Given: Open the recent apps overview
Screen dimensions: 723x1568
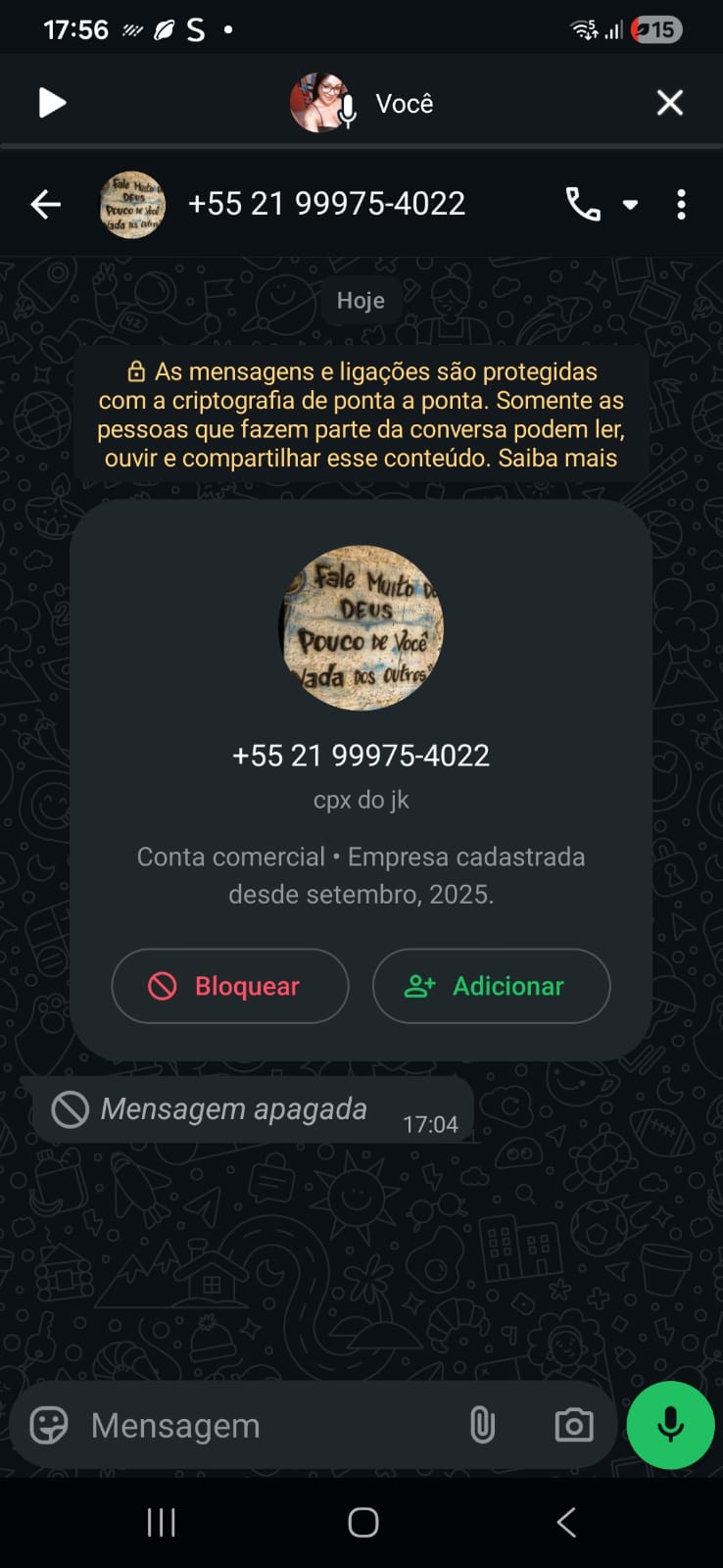Looking at the screenshot, I should (x=161, y=1522).
